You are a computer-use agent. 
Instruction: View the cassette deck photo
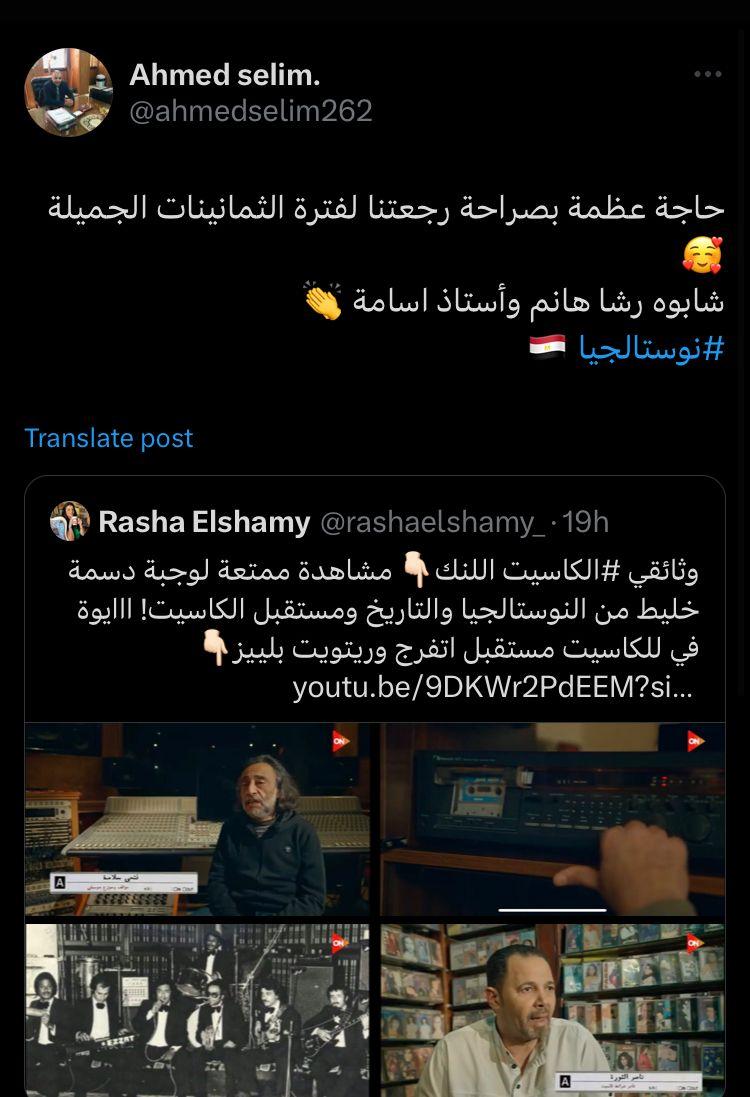tap(552, 819)
